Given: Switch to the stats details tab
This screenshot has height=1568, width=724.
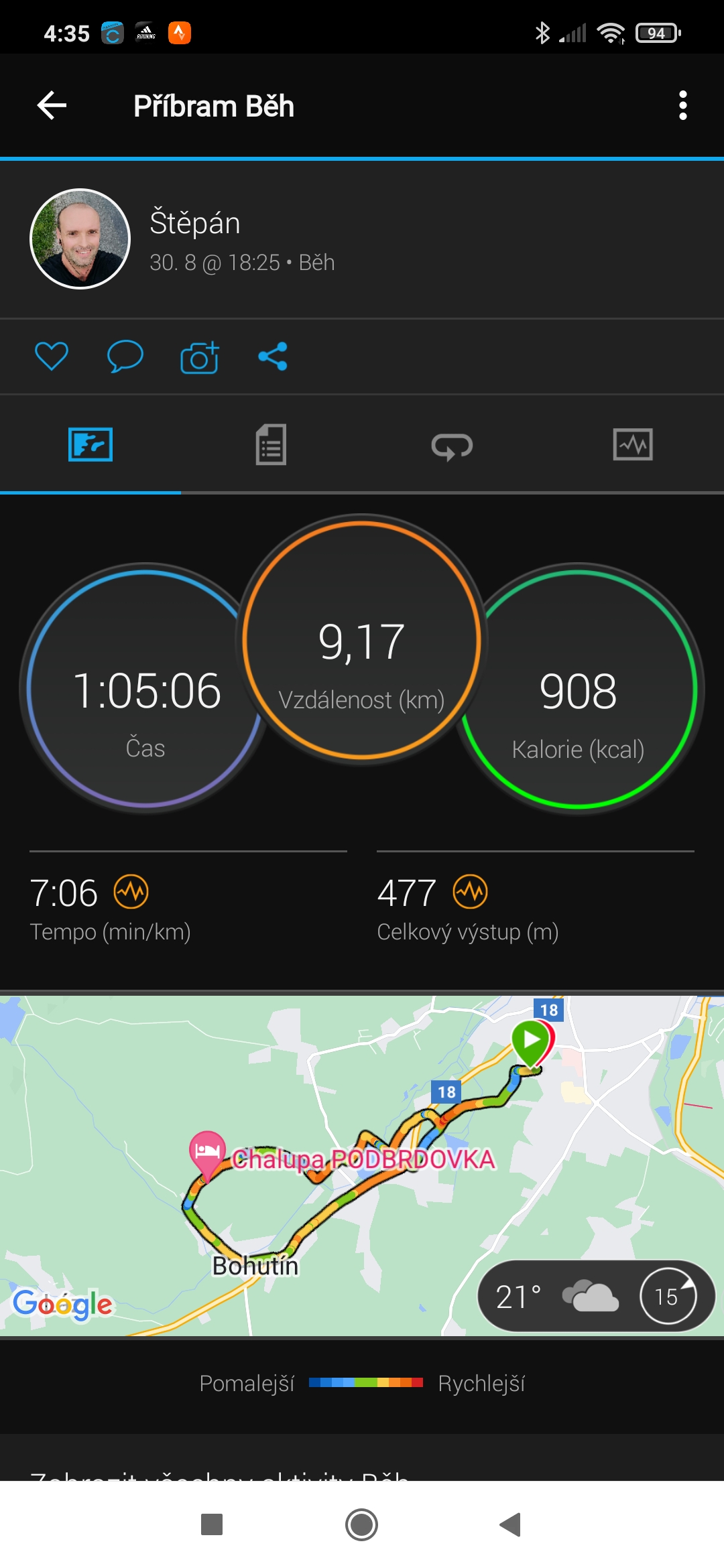Looking at the screenshot, I should [x=271, y=444].
